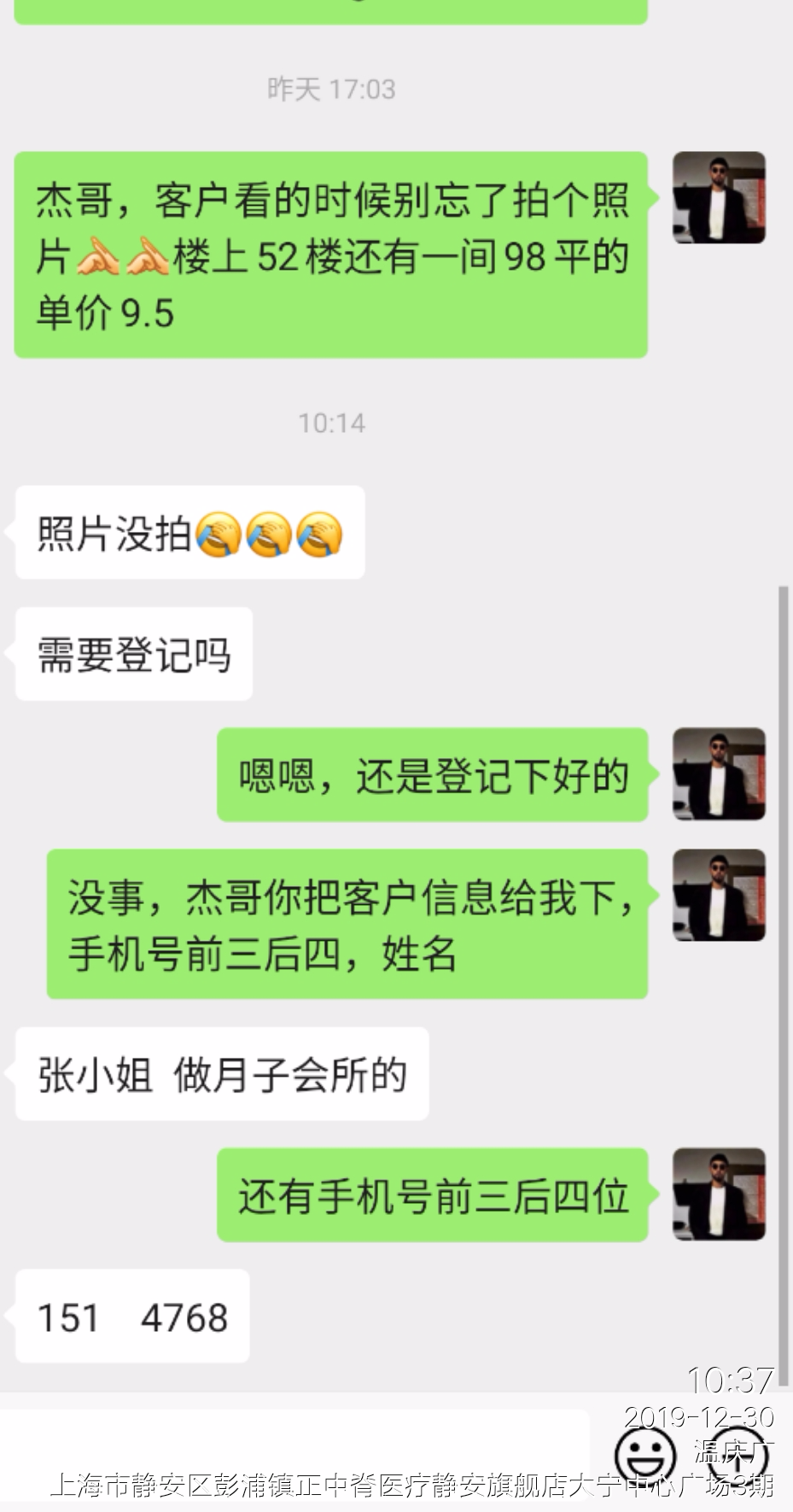This screenshot has height=1512, width=793.
Task: View profile from avatar beside 还有手机号前三后四位
Action: (719, 1194)
